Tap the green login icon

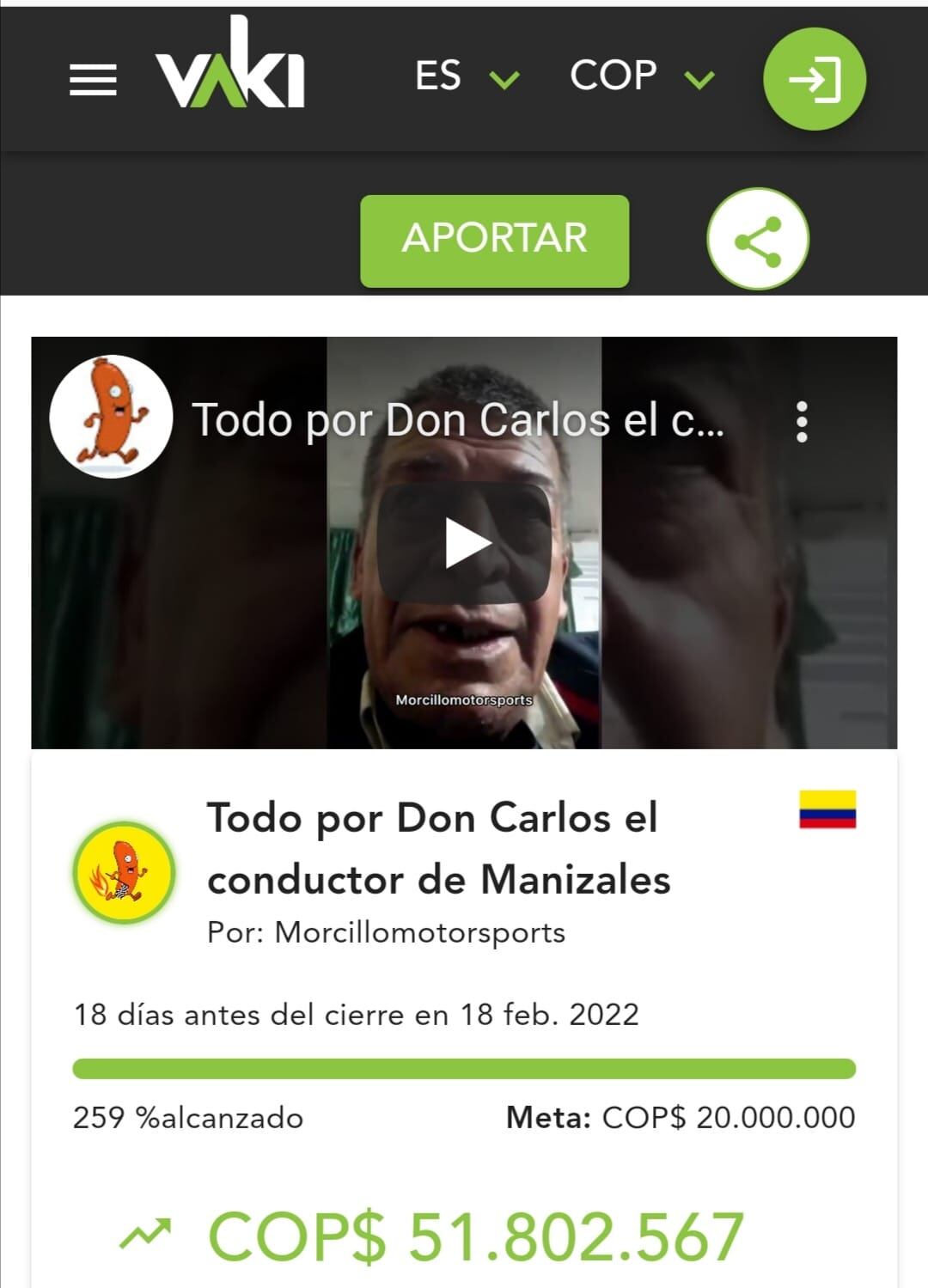pos(814,79)
